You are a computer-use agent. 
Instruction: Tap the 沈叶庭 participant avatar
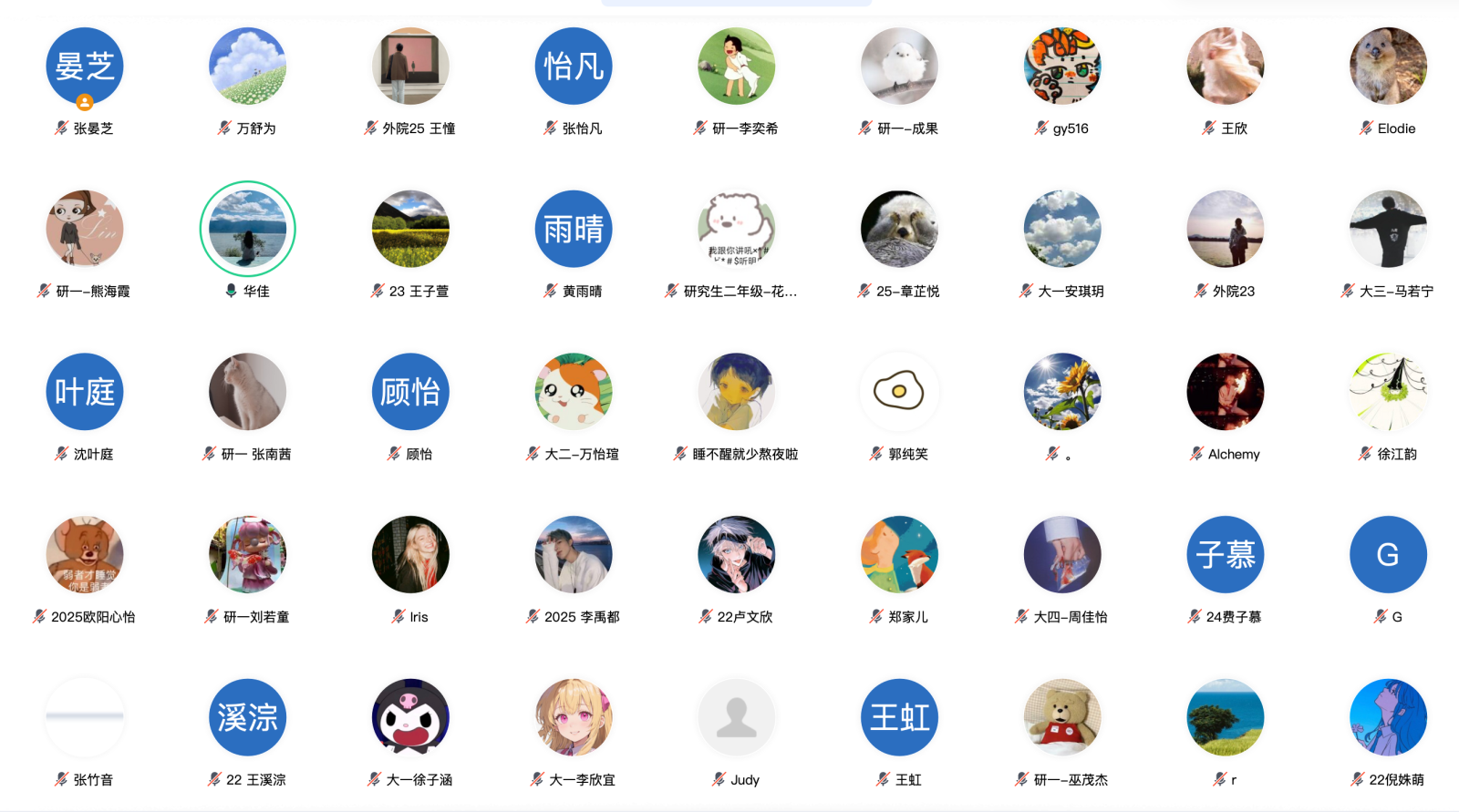(85, 392)
